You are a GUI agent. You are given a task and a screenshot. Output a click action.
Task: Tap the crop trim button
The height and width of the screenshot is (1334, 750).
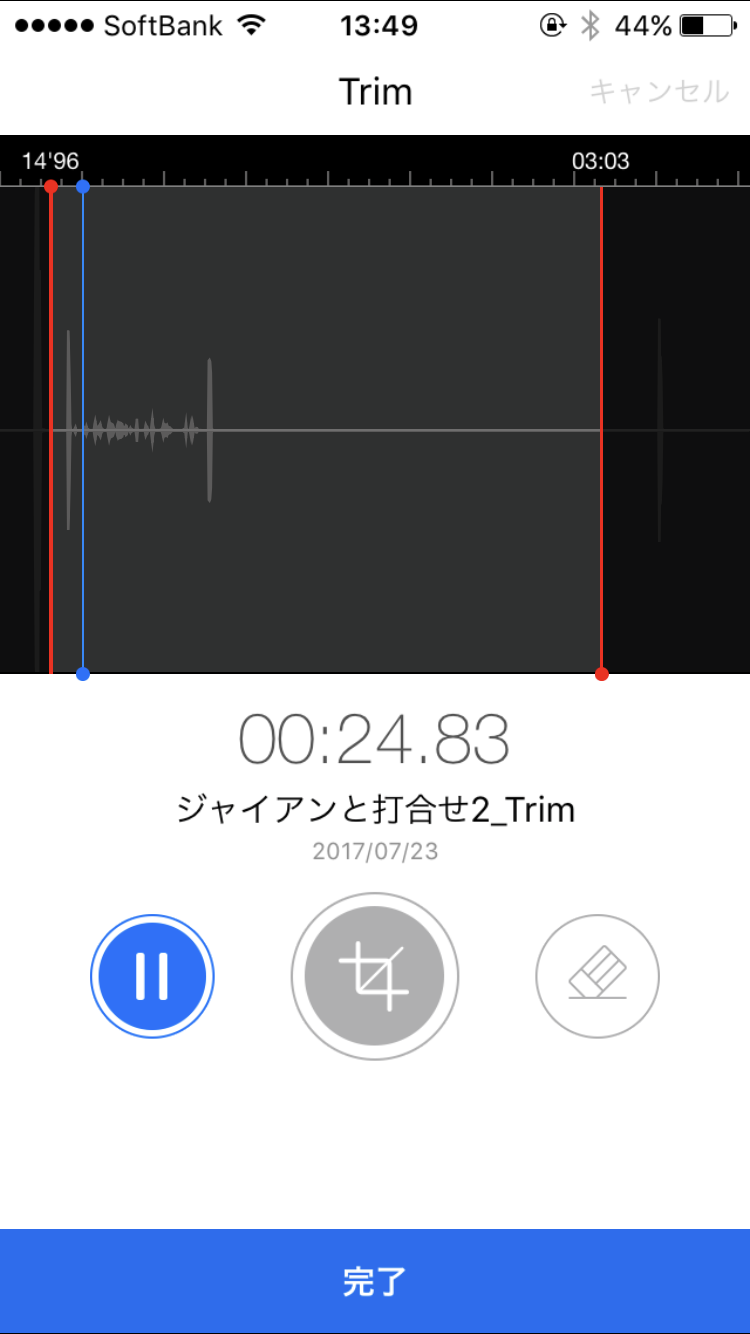coord(374,976)
